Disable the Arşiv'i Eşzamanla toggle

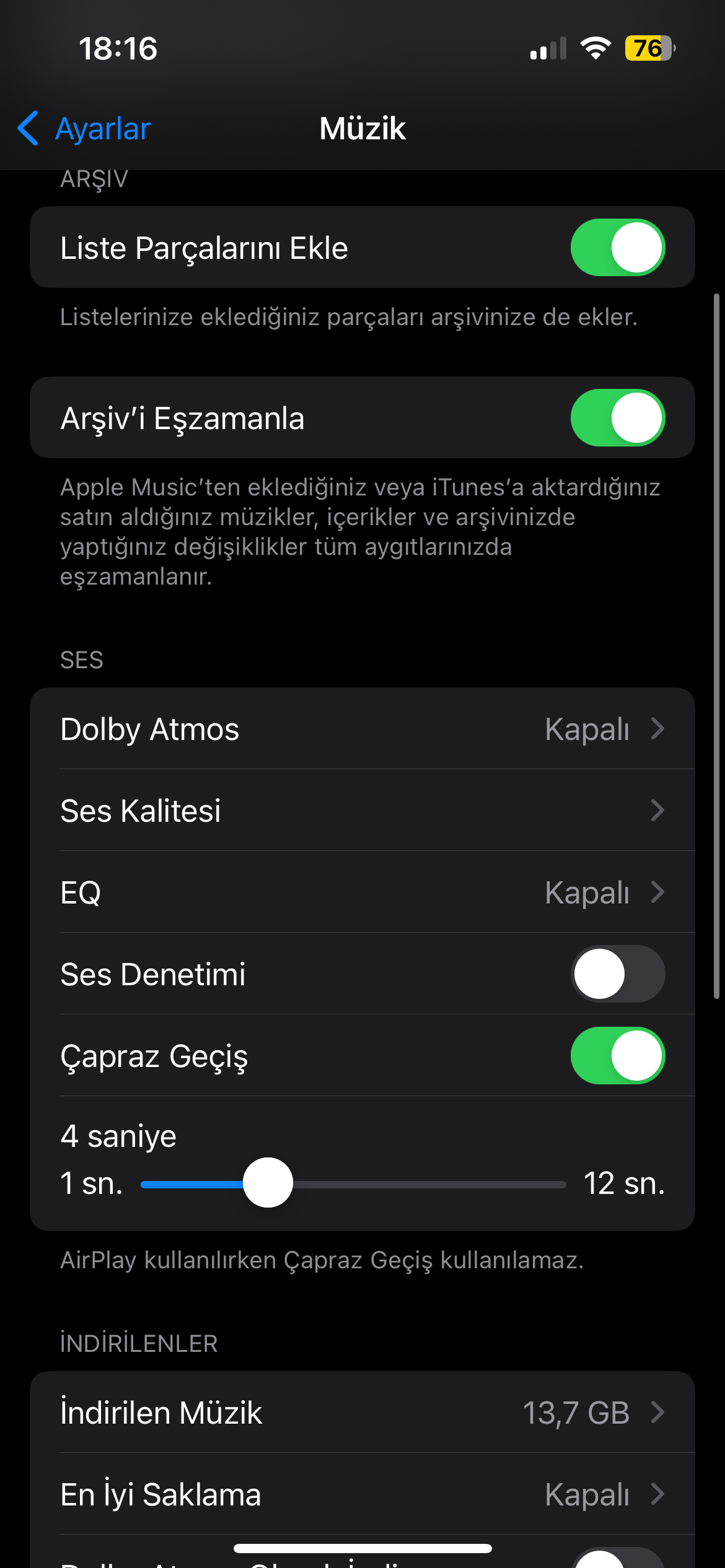(x=617, y=417)
